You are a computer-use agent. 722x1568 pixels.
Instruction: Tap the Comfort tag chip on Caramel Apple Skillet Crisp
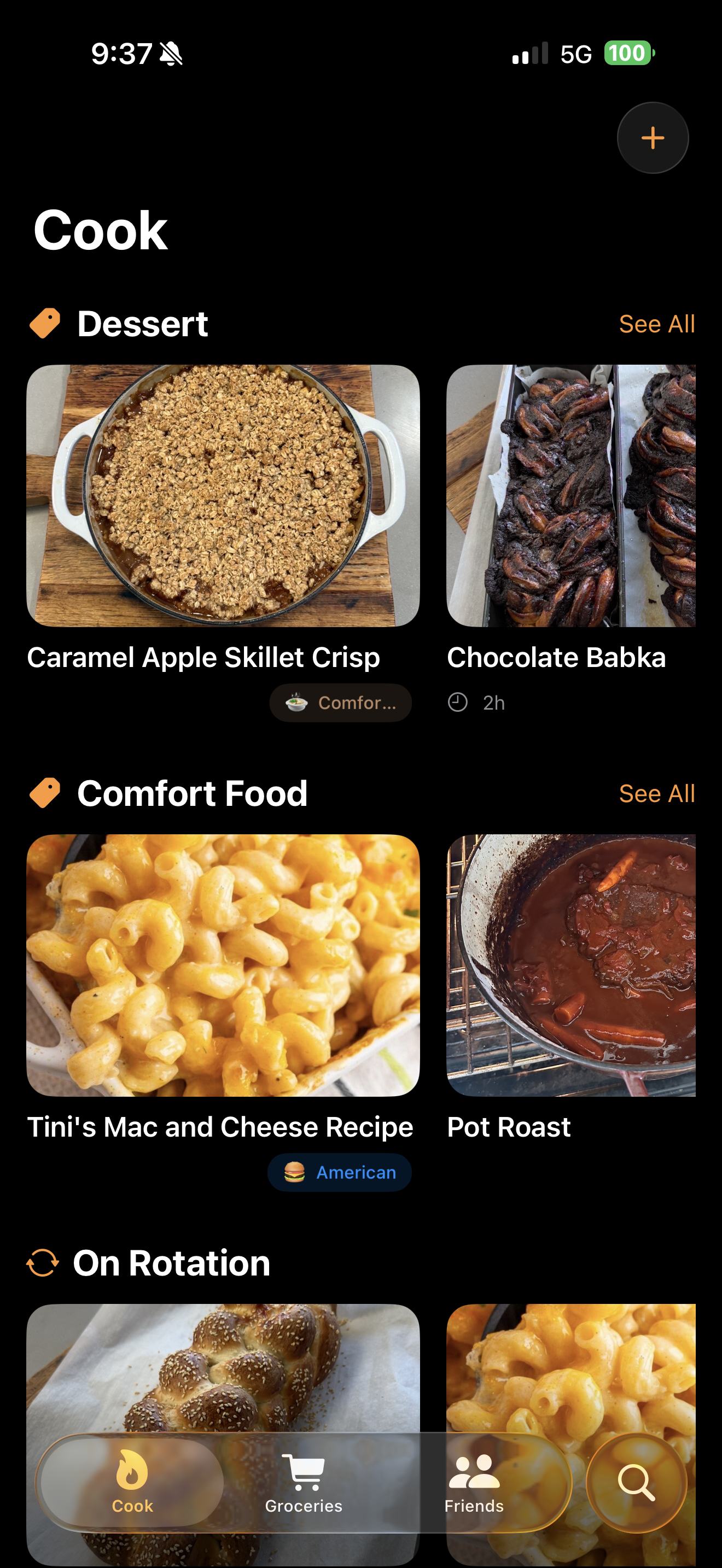[340, 703]
